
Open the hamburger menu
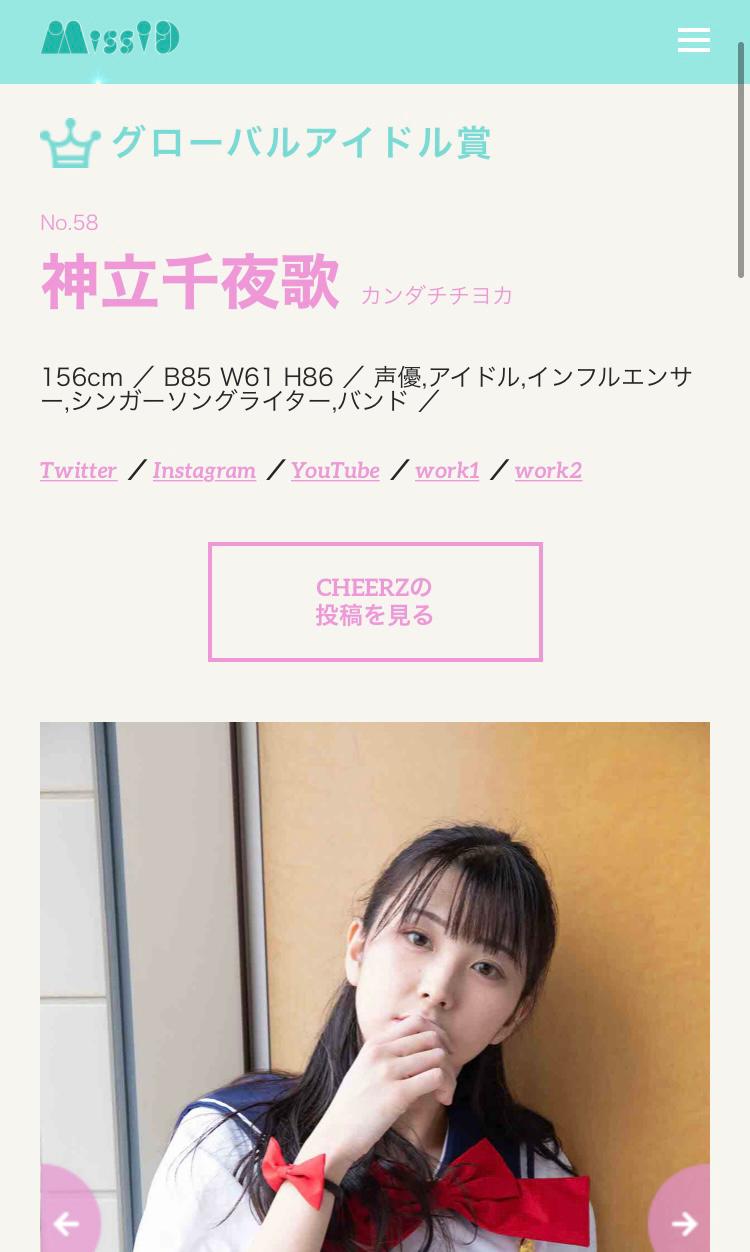(693, 40)
